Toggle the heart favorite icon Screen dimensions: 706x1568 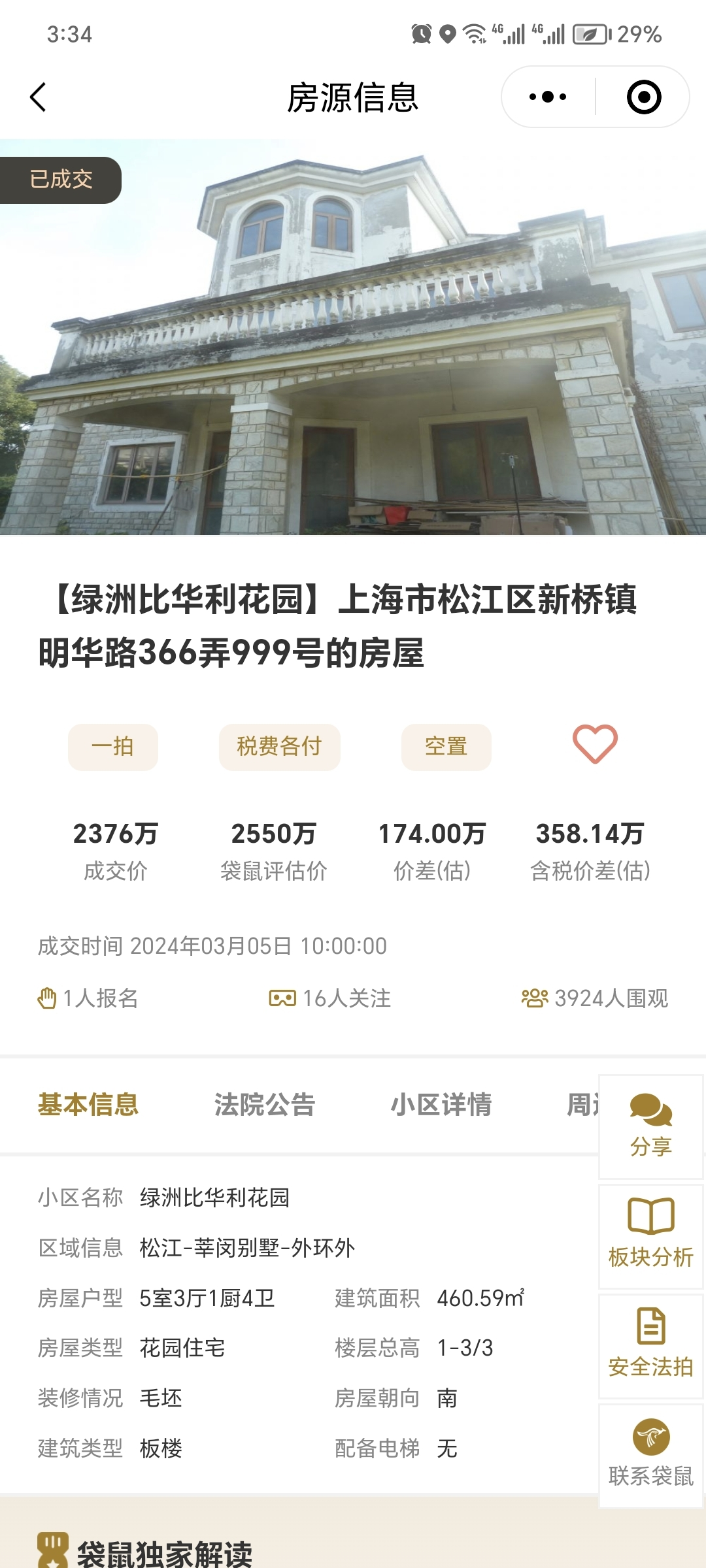(x=596, y=742)
